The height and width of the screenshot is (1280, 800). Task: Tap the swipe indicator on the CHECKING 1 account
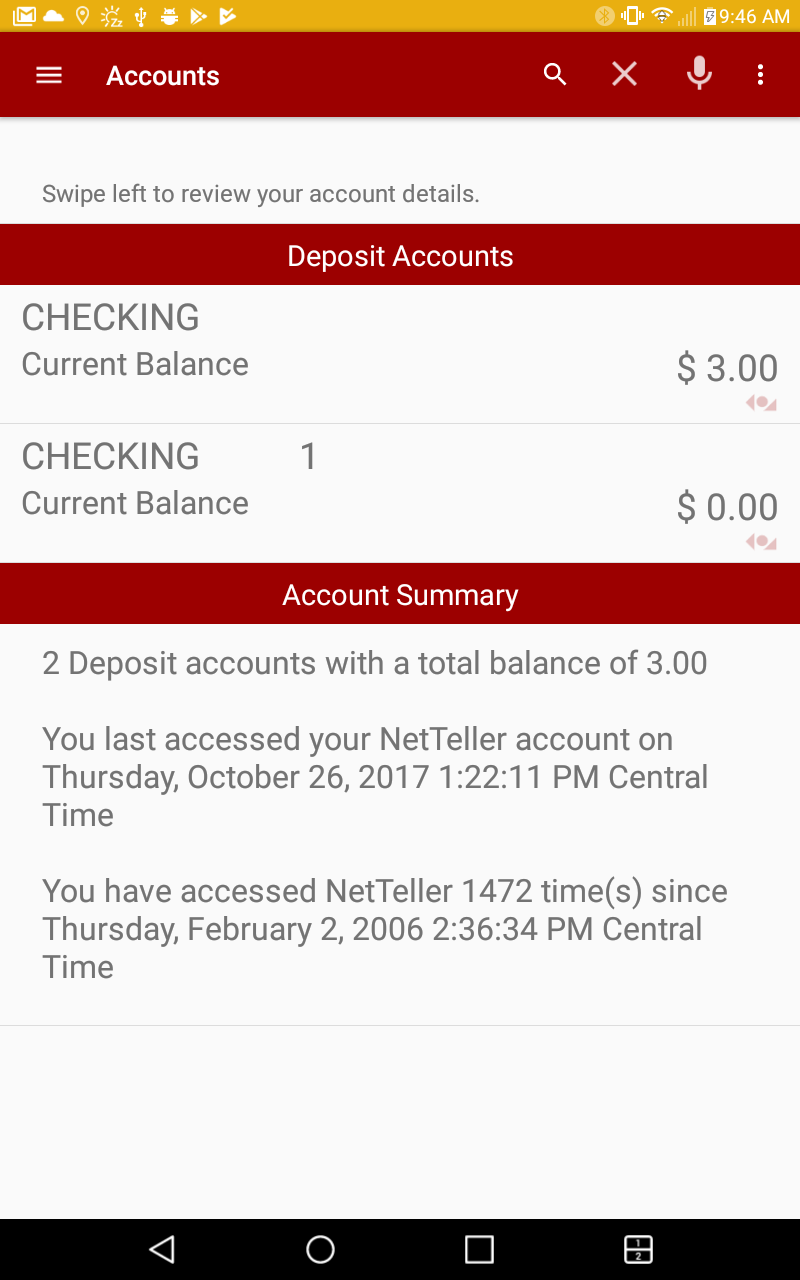tap(761, 541)
